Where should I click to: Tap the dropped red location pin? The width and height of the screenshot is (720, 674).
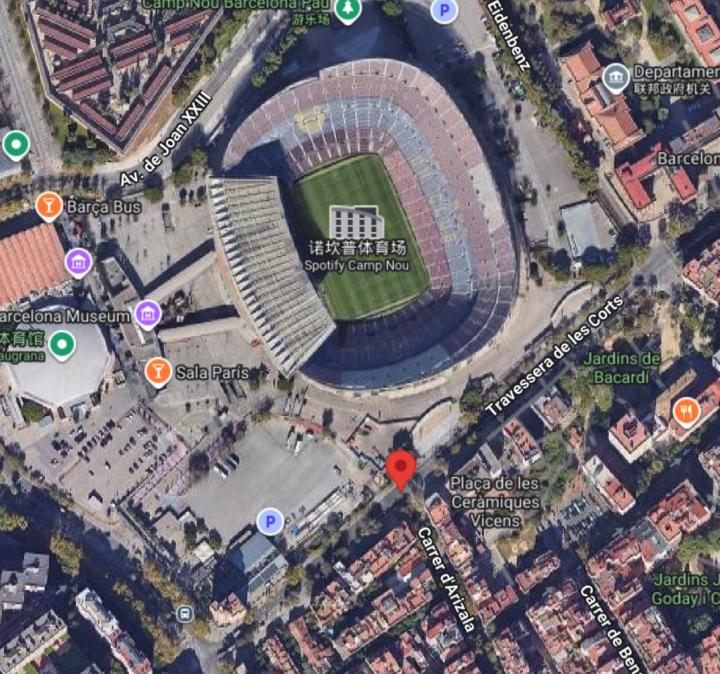(x=401, y=469)
